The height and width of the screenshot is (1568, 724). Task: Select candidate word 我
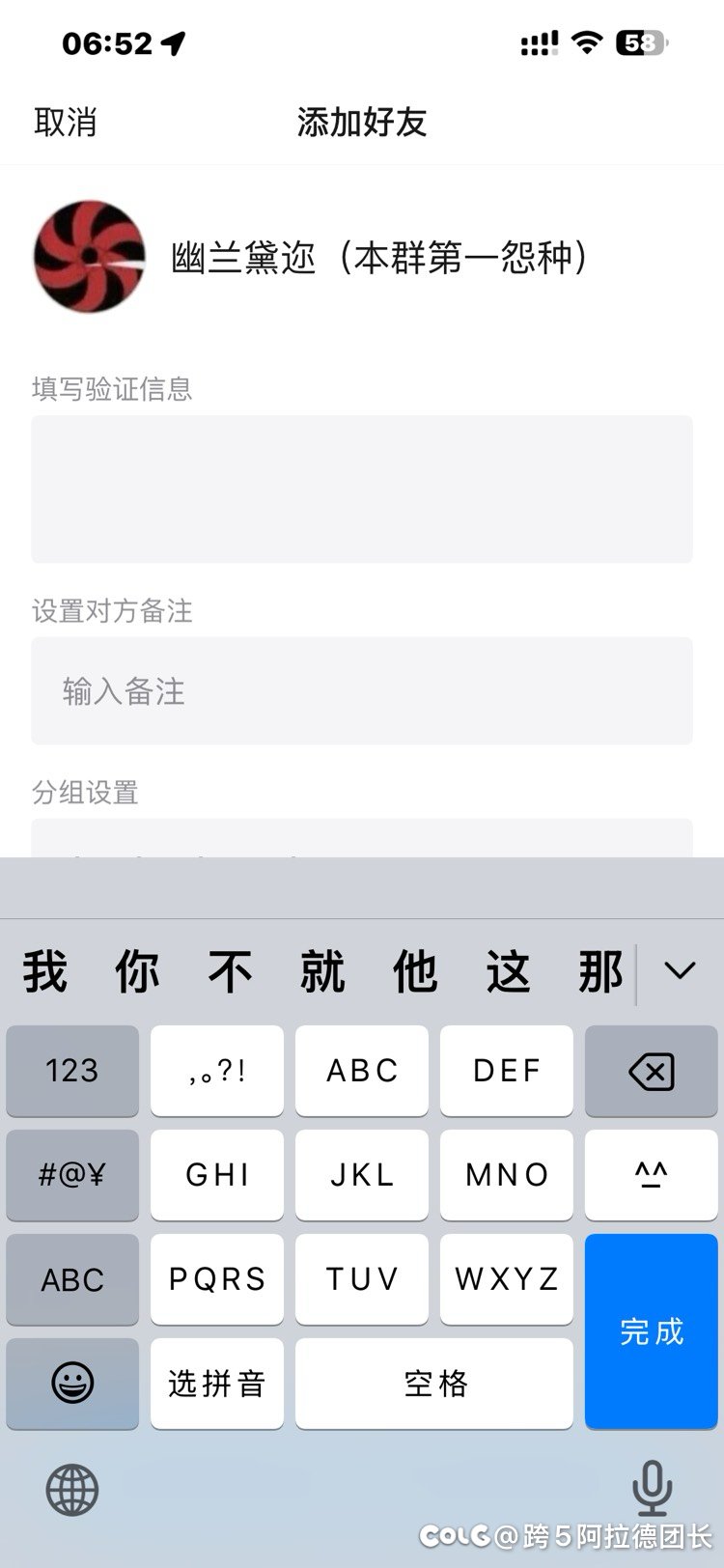coord(45,971)
